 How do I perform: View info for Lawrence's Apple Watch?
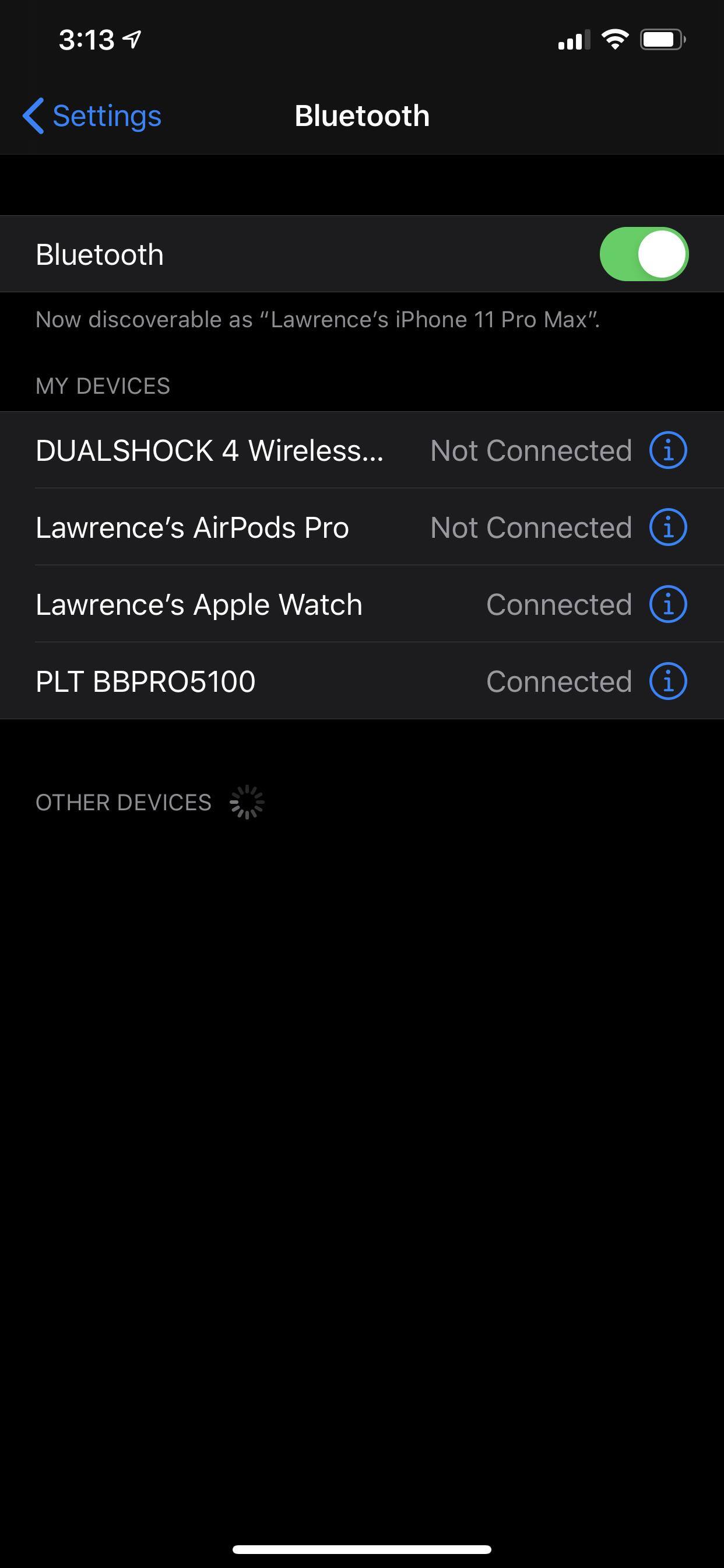click(x=667, y=605)
